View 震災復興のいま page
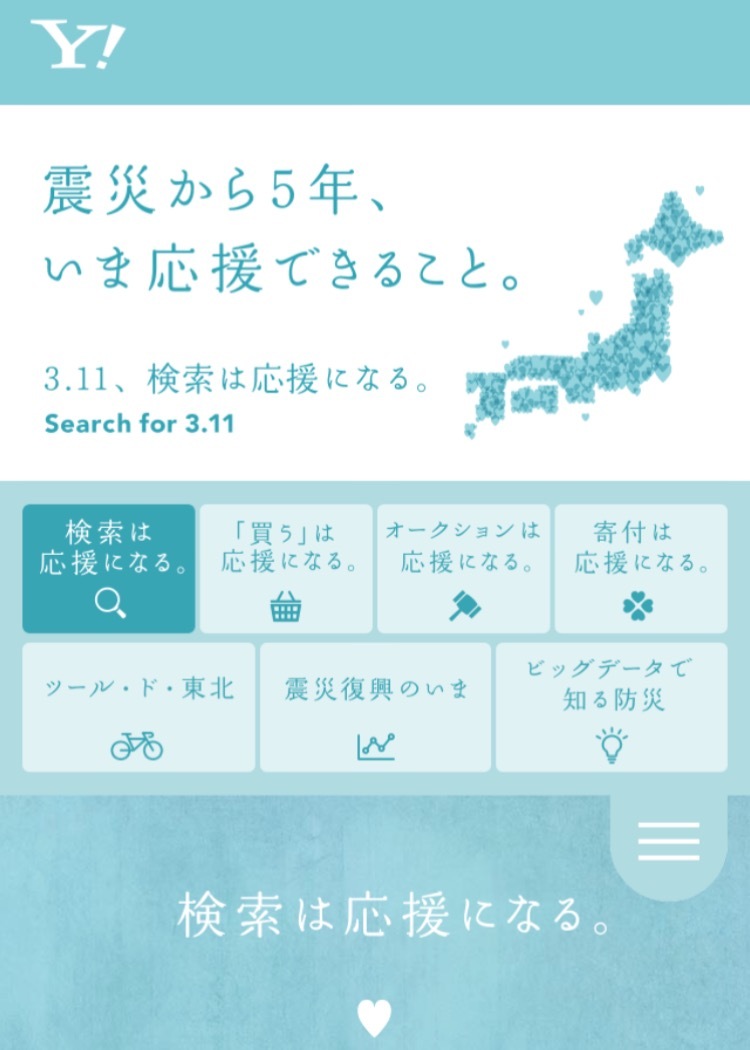The width and height of the screenshot is (750, 1050). pyautogui.click(x=375, y=707)
